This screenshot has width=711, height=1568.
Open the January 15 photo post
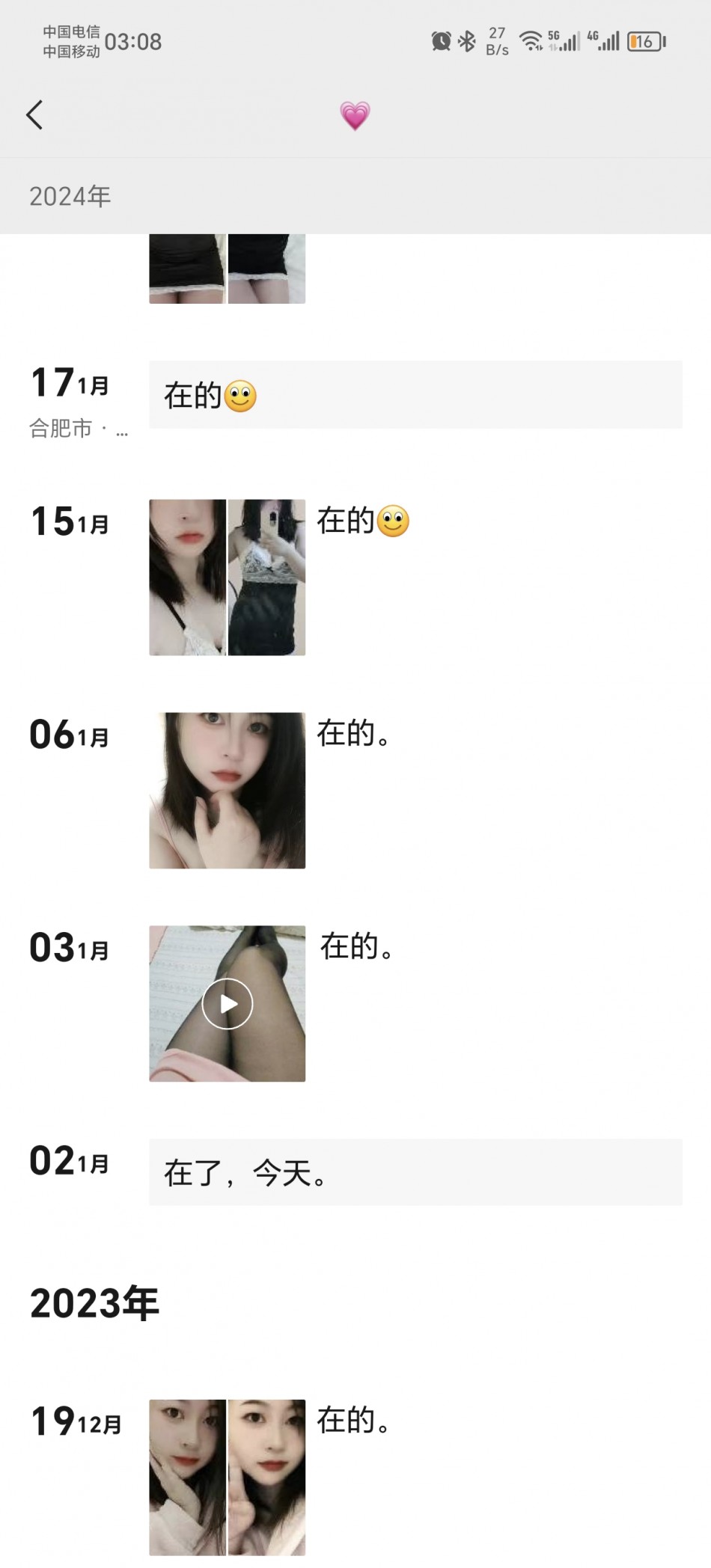click(227, 578)
